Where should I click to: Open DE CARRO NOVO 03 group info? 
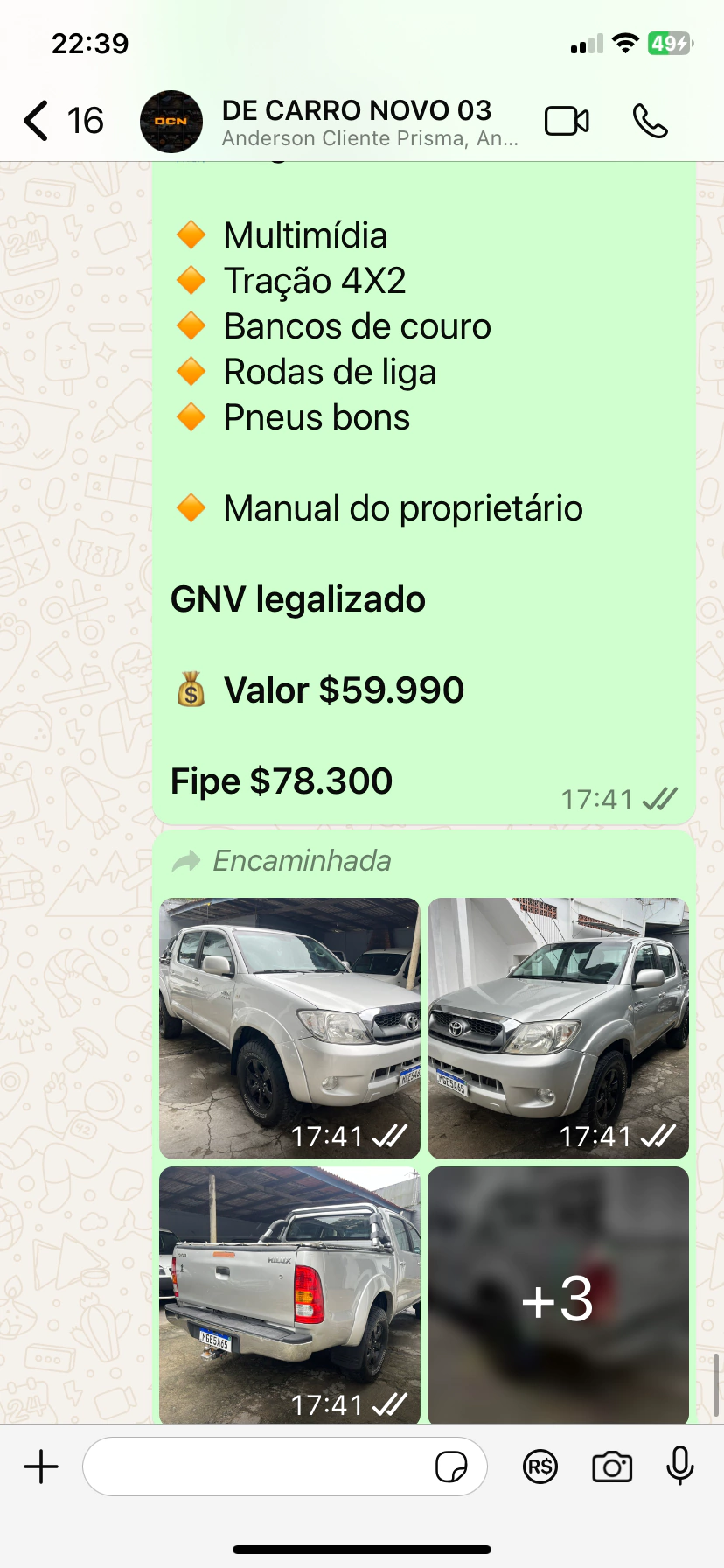pyautogui.click(x=357, y=122)
